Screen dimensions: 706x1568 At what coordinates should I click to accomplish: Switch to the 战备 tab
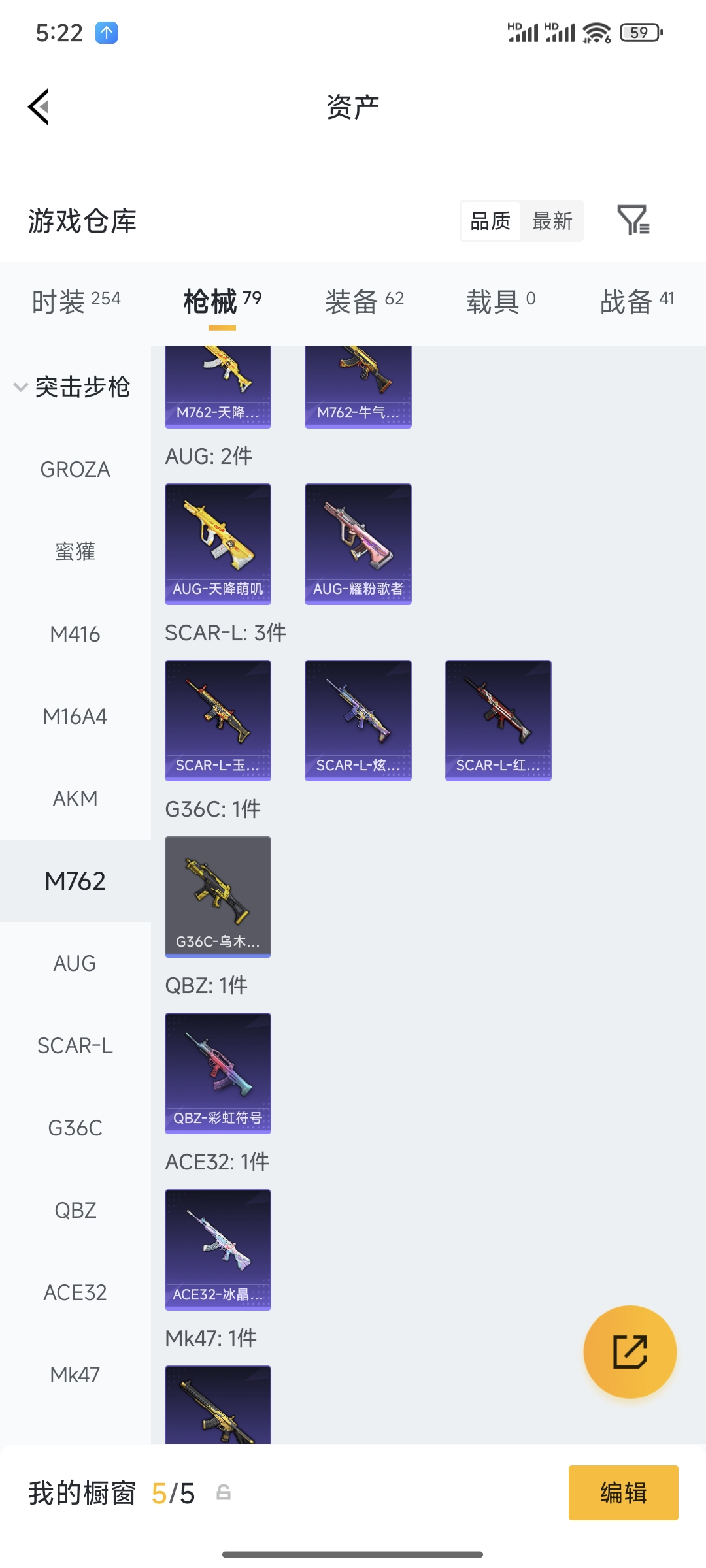coord(637,301)
